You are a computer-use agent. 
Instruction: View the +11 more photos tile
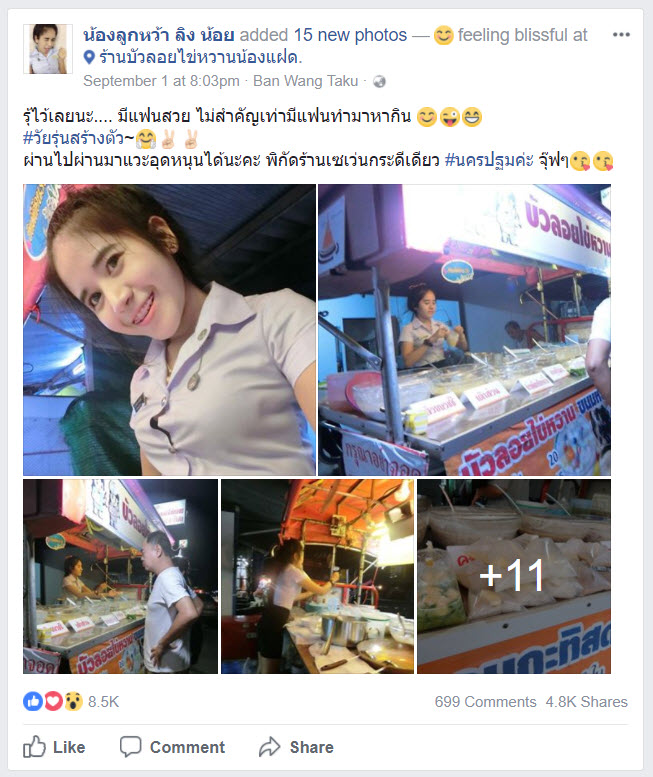[x=513, y=576]
